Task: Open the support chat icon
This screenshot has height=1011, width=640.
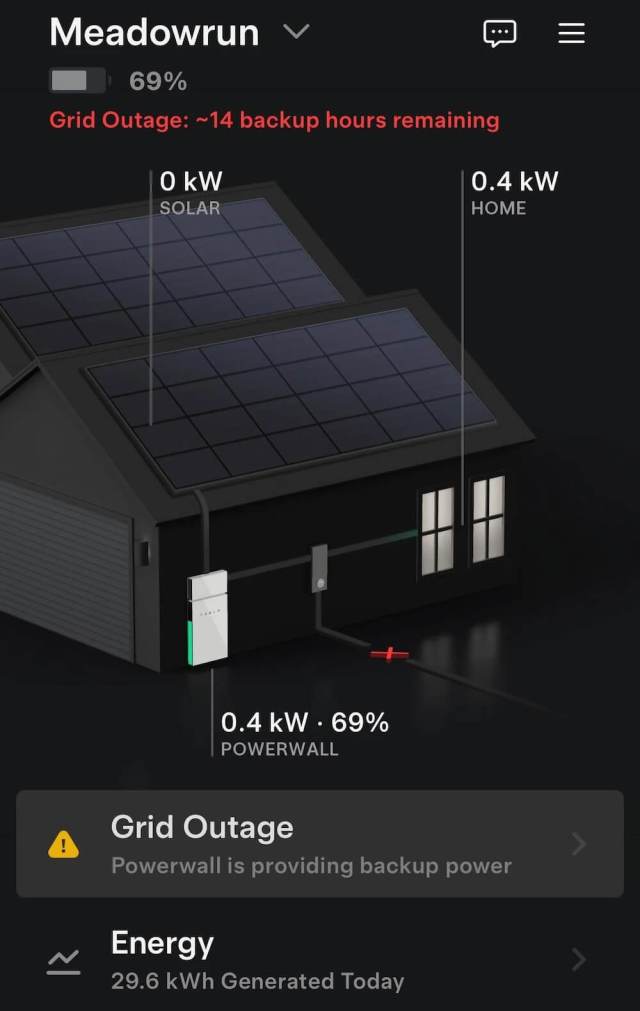Action: tap(499, 33)
